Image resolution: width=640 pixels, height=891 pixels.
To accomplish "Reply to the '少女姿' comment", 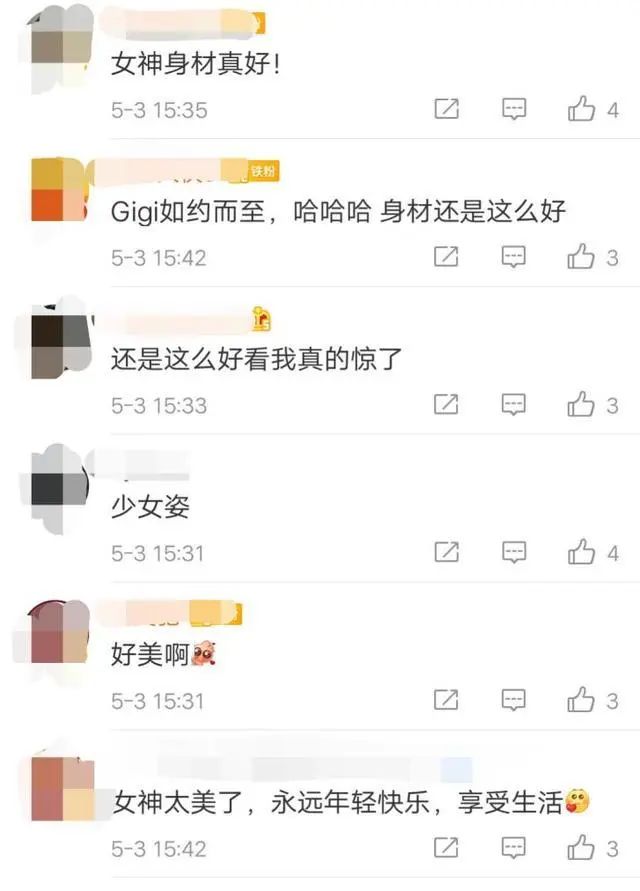I will point(514,552).
